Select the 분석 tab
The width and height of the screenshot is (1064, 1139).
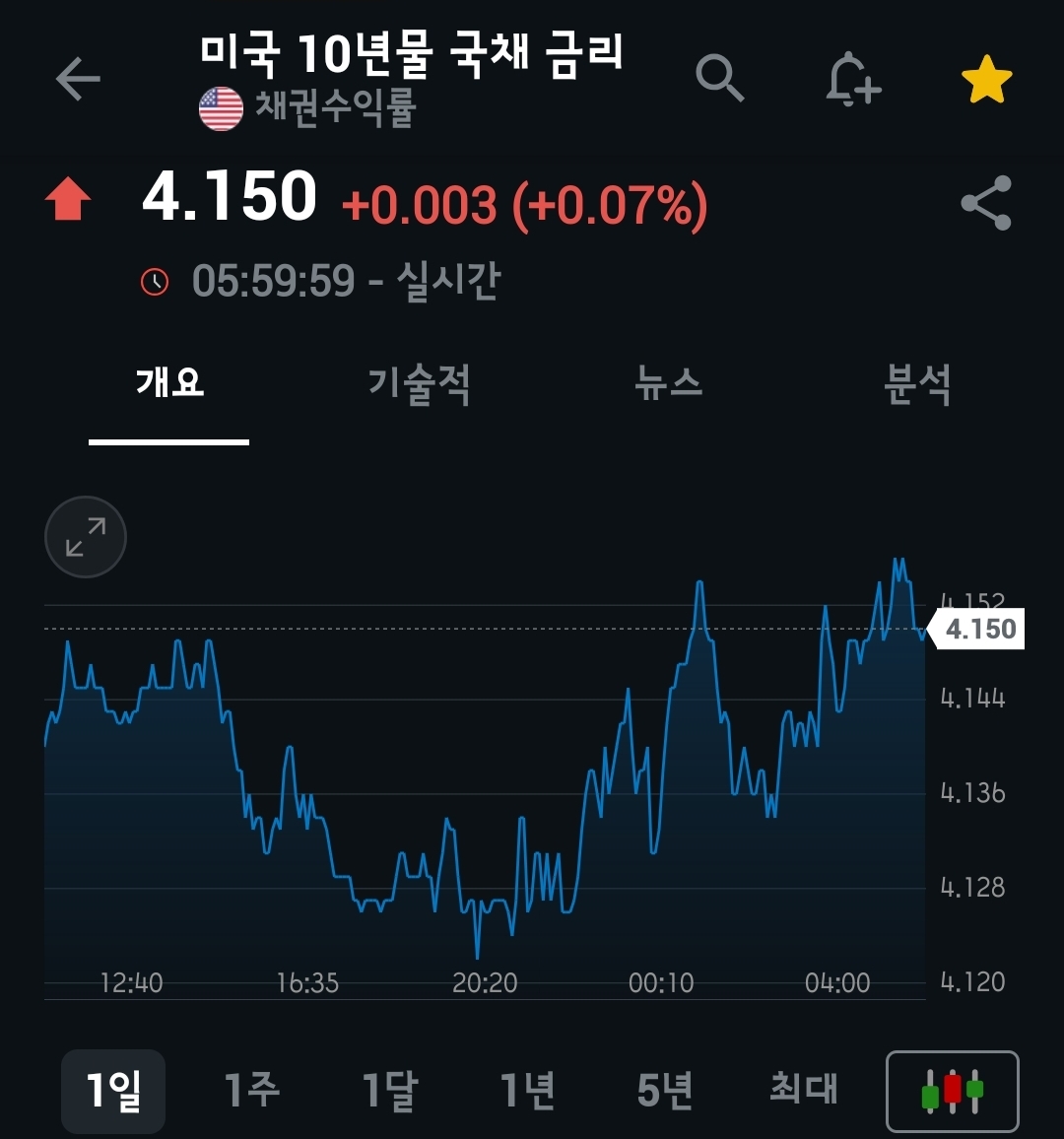[x=917, y=383]
